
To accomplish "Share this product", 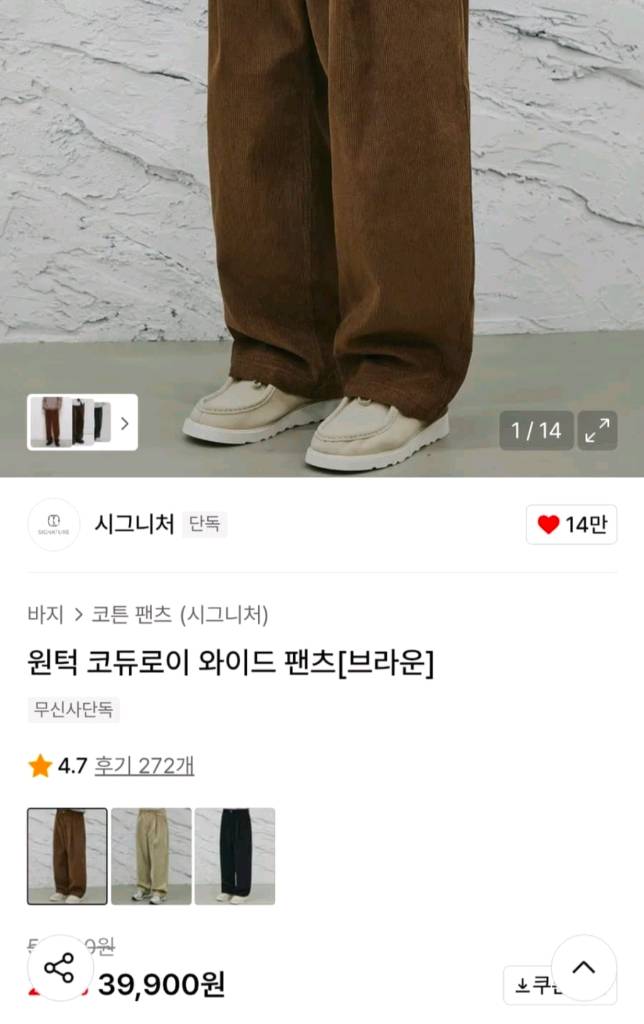I will point(59,968).
